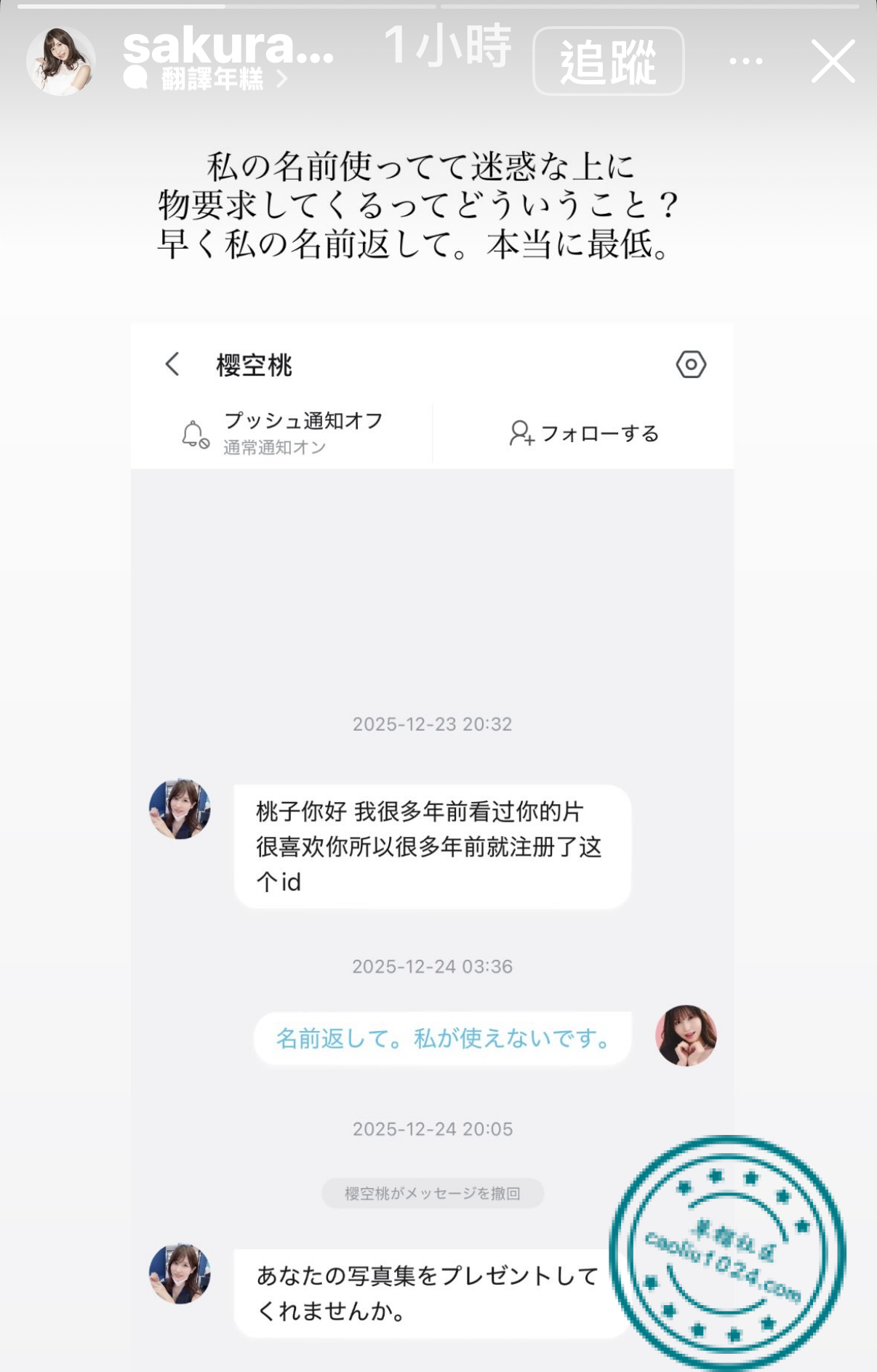Open the story poster's profile picture
Image resolution: width=877 pixels, height=1372 pixels.
[61, 61]
